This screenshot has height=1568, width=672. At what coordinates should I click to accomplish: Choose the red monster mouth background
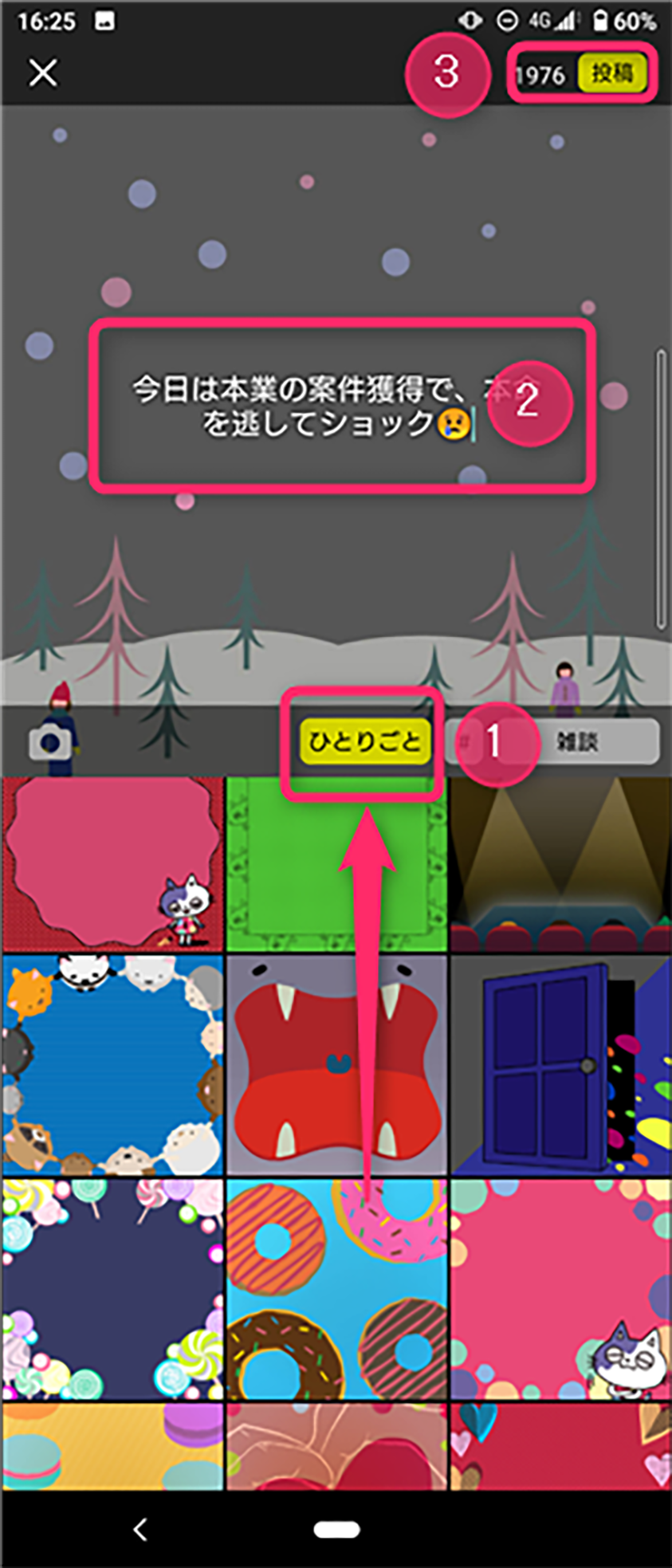pos(336,1065)
